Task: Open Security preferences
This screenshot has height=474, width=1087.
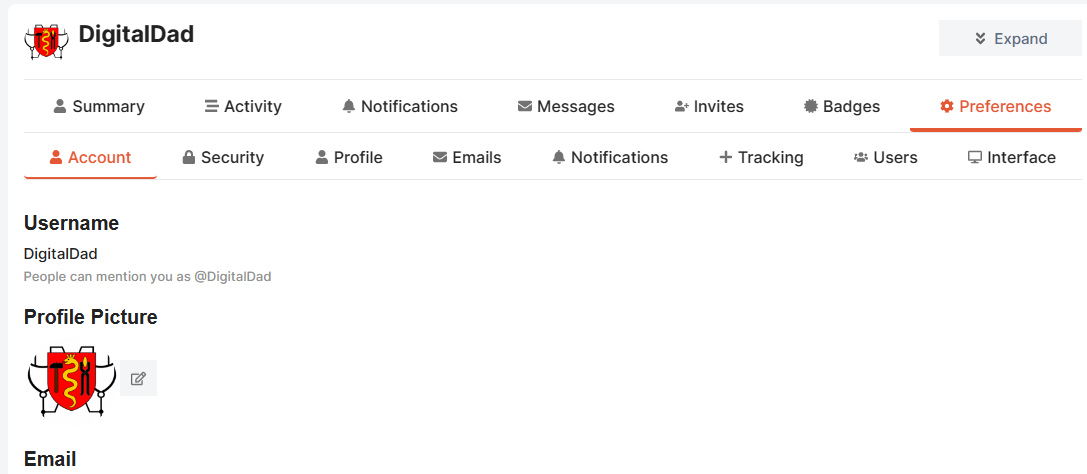Action: point(223,157)
